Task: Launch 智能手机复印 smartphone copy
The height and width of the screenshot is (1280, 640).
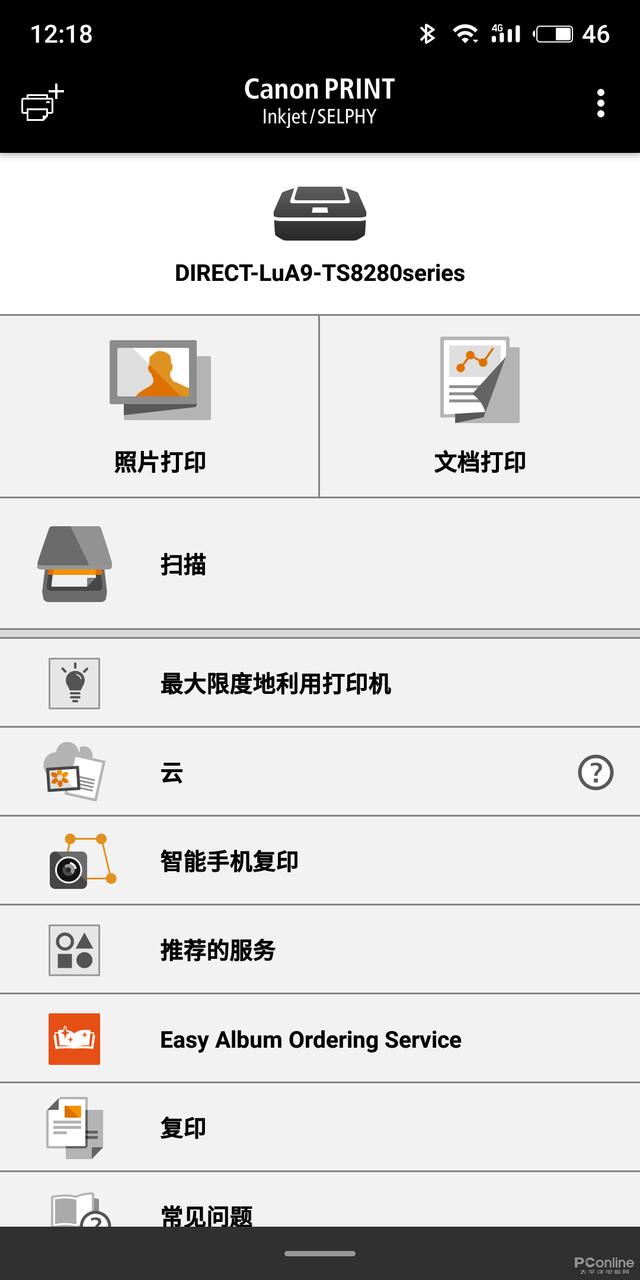Action: pyautogui.click(x=320, y=861)
